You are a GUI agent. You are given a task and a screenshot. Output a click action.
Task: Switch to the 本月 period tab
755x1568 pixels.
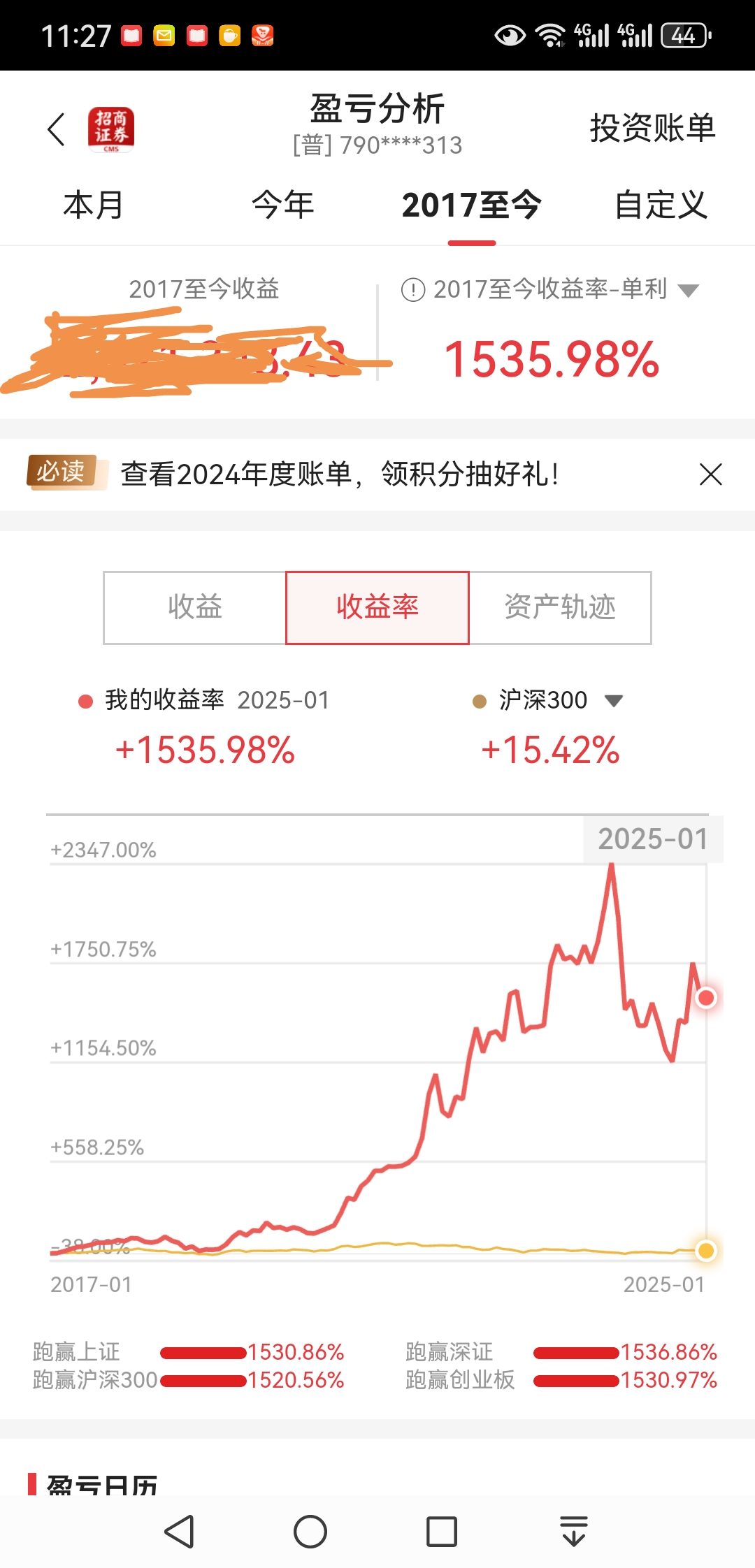point(93,205)
